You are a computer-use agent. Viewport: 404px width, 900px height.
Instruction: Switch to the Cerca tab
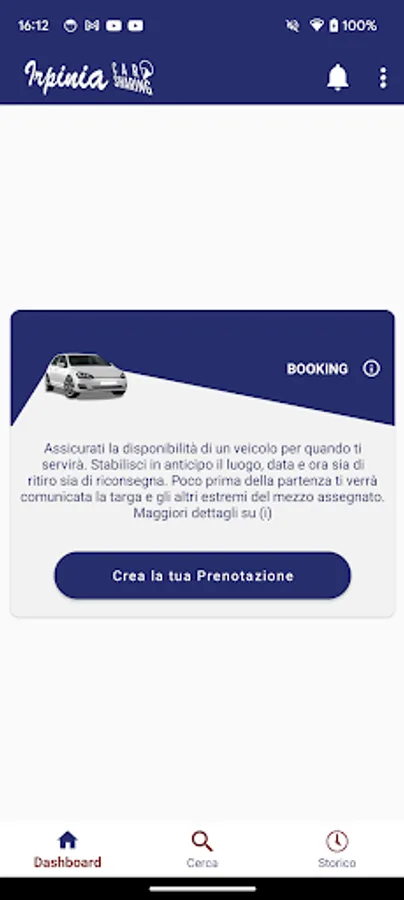point(202,849)
